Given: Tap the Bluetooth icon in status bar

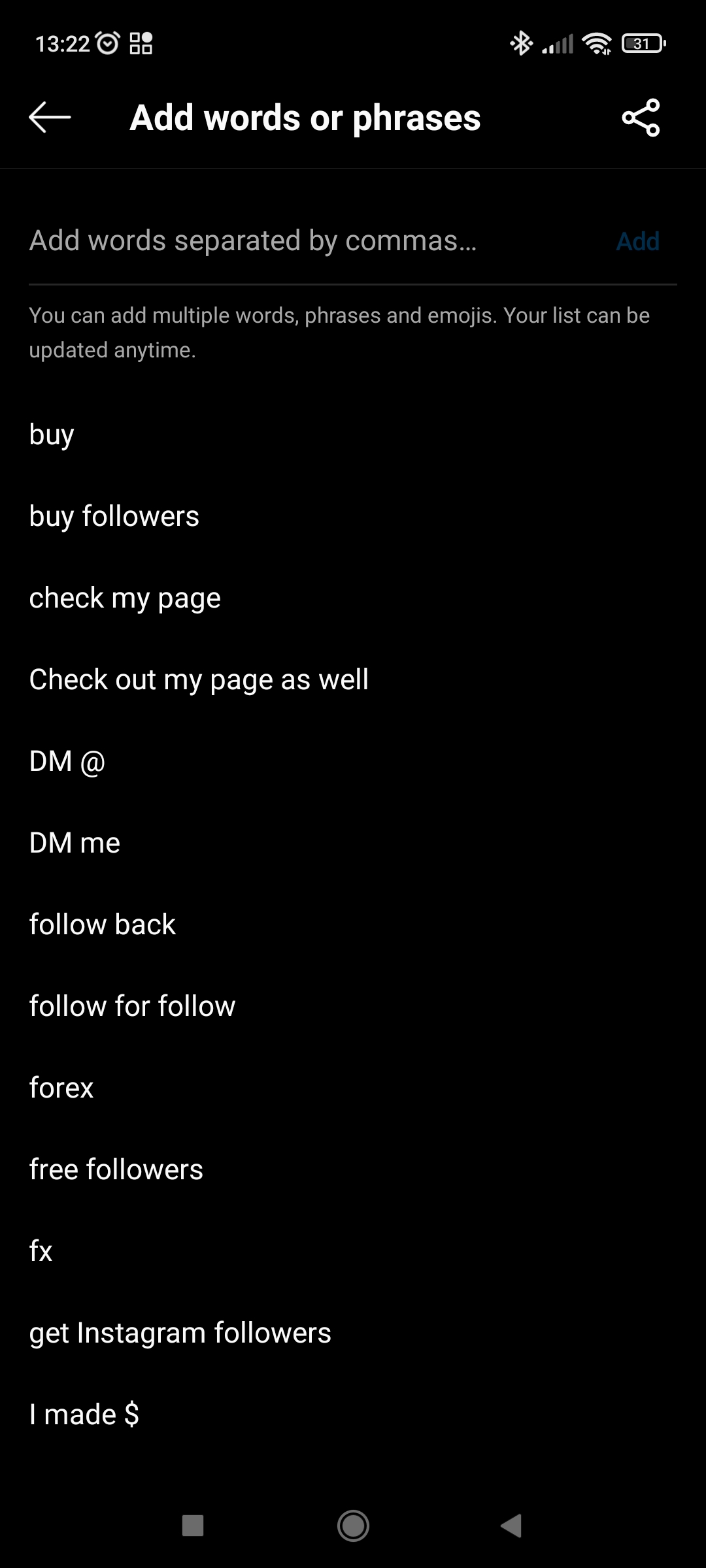Looking at the screenshot, I should coord(521,43).
